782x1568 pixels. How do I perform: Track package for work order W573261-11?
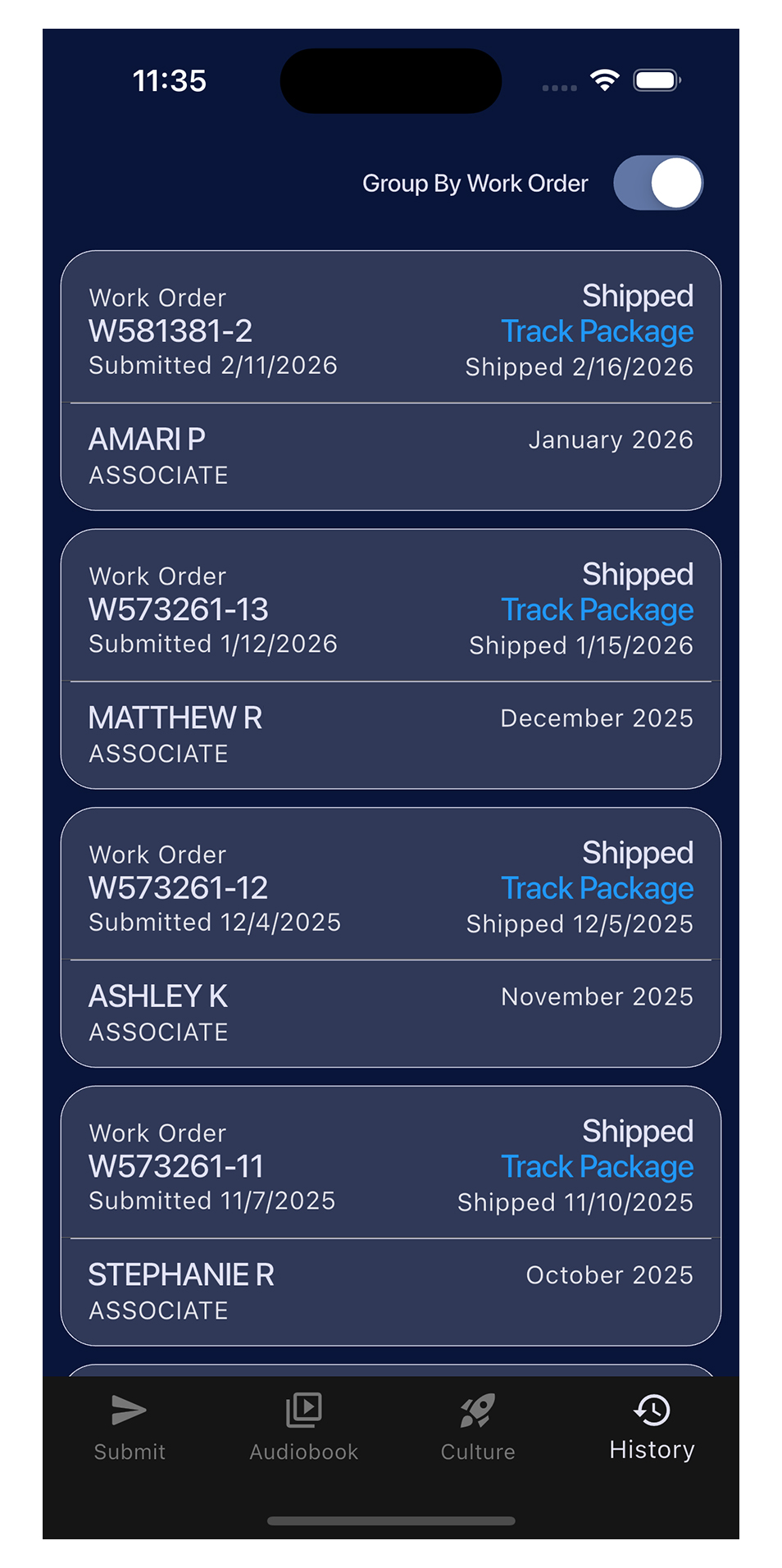tap(597, 1167)
